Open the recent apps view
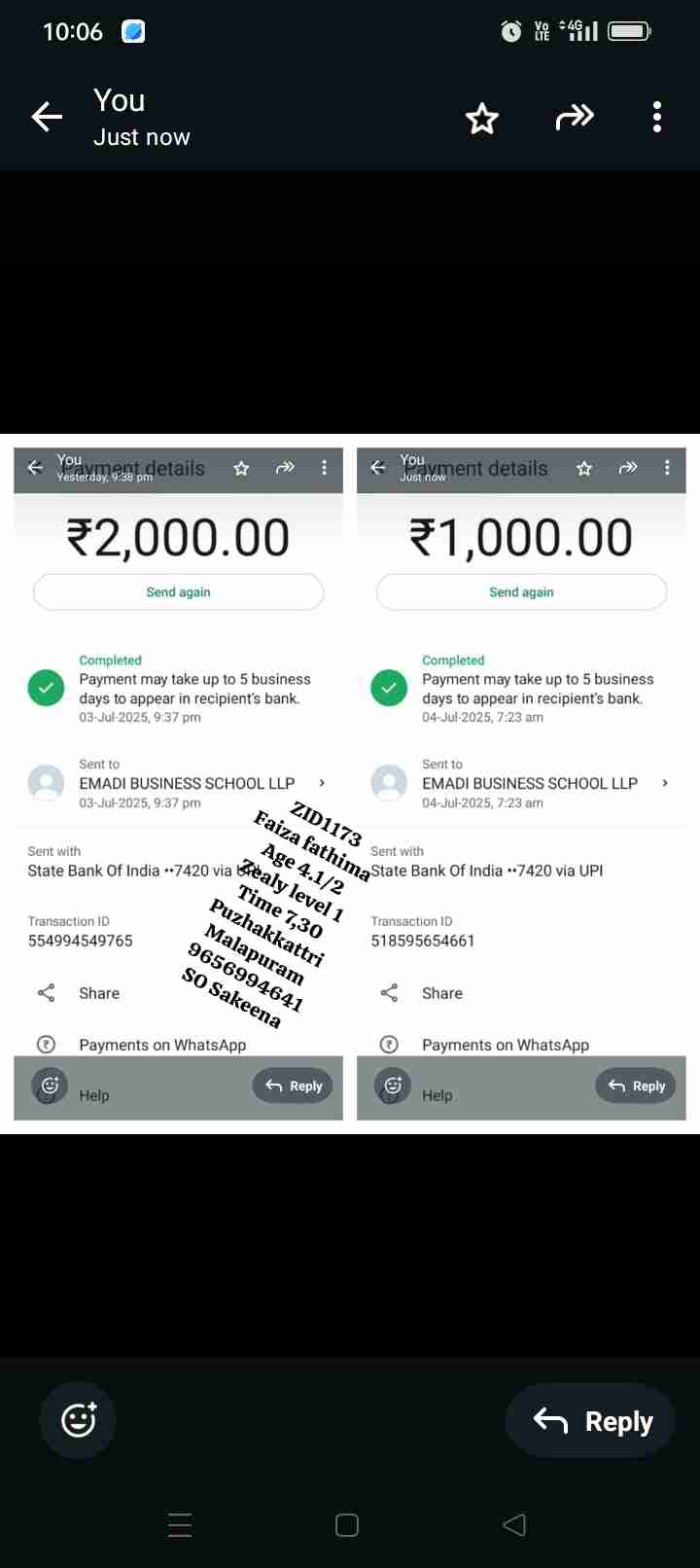 tap(180, 1524)
